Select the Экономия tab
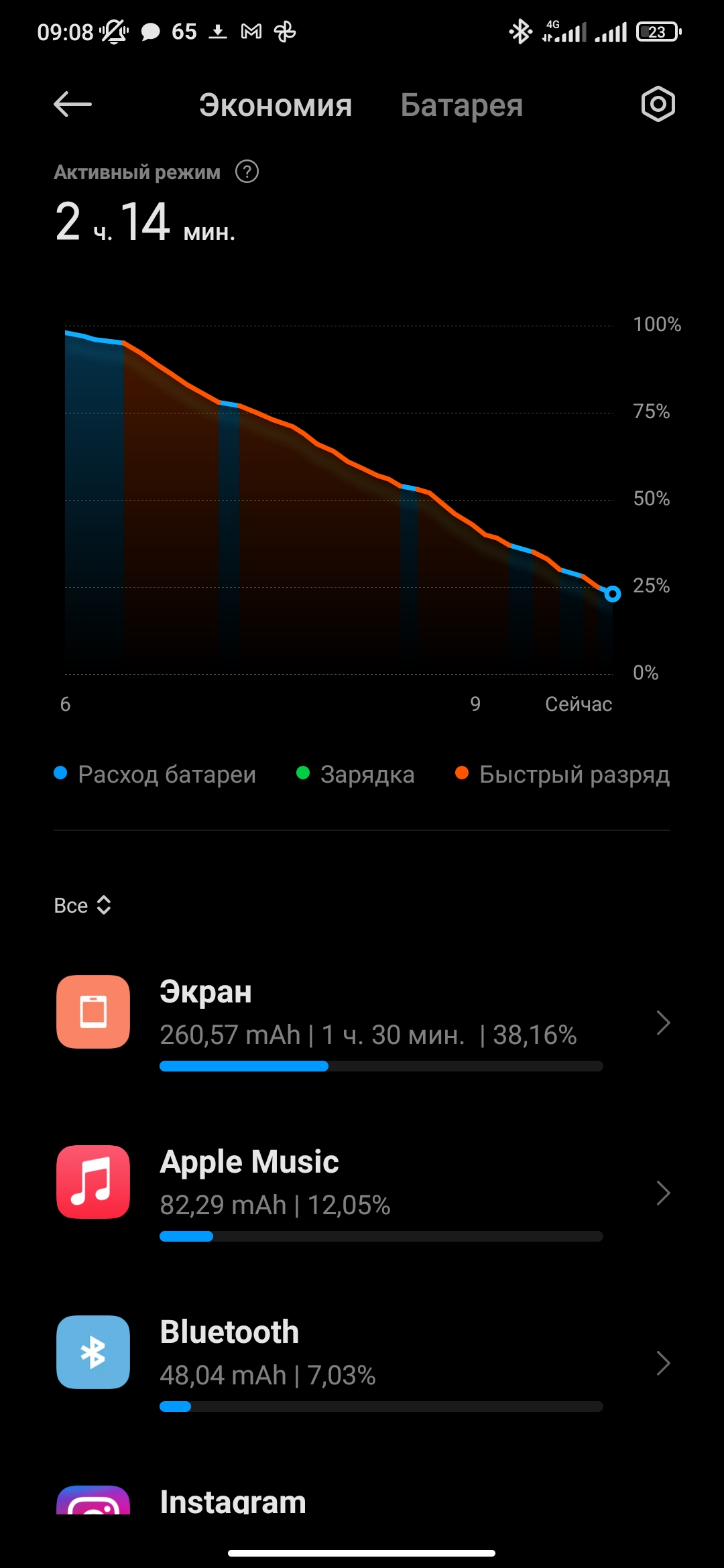This screenshot has width=724, height=1568. coord(276,105)
